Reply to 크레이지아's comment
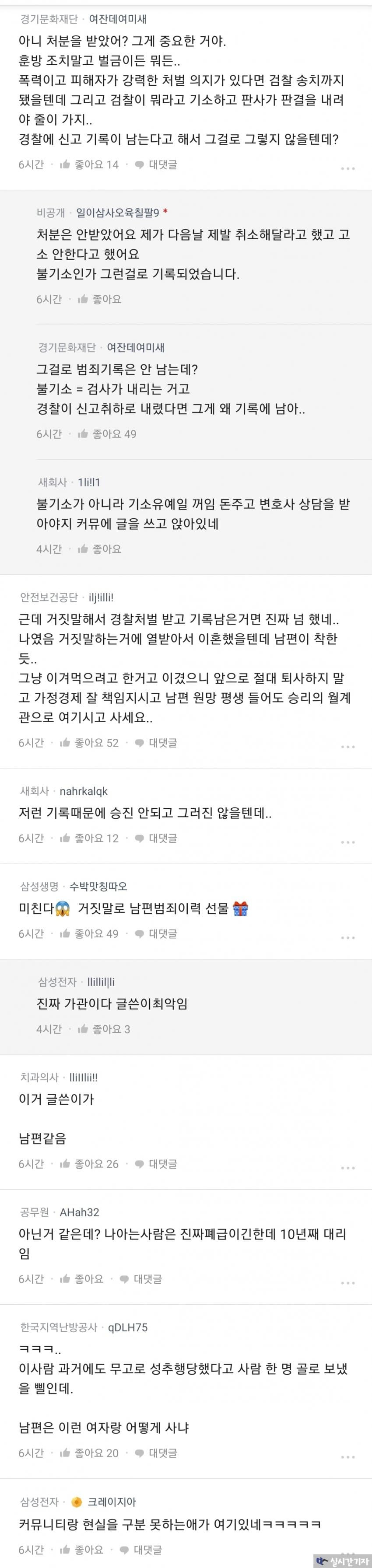Screen dimensions: 372x1568 point(140,1549)
